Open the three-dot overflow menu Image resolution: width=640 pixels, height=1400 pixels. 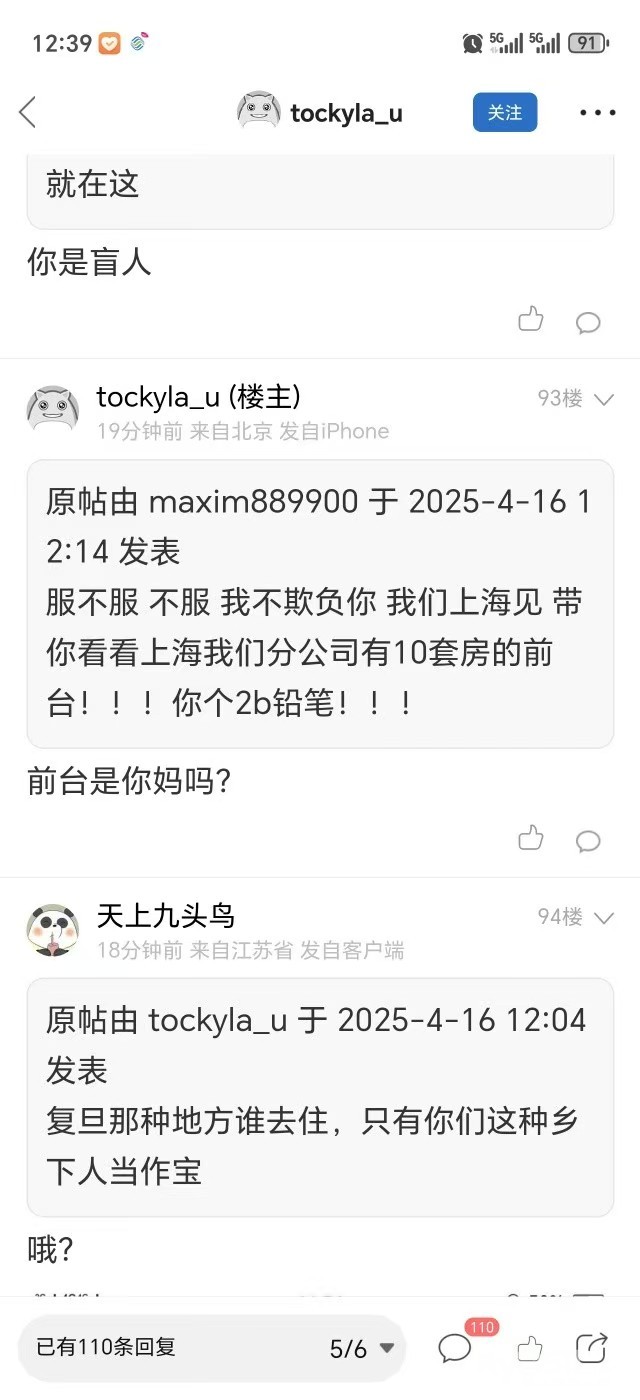pos(597,113)
